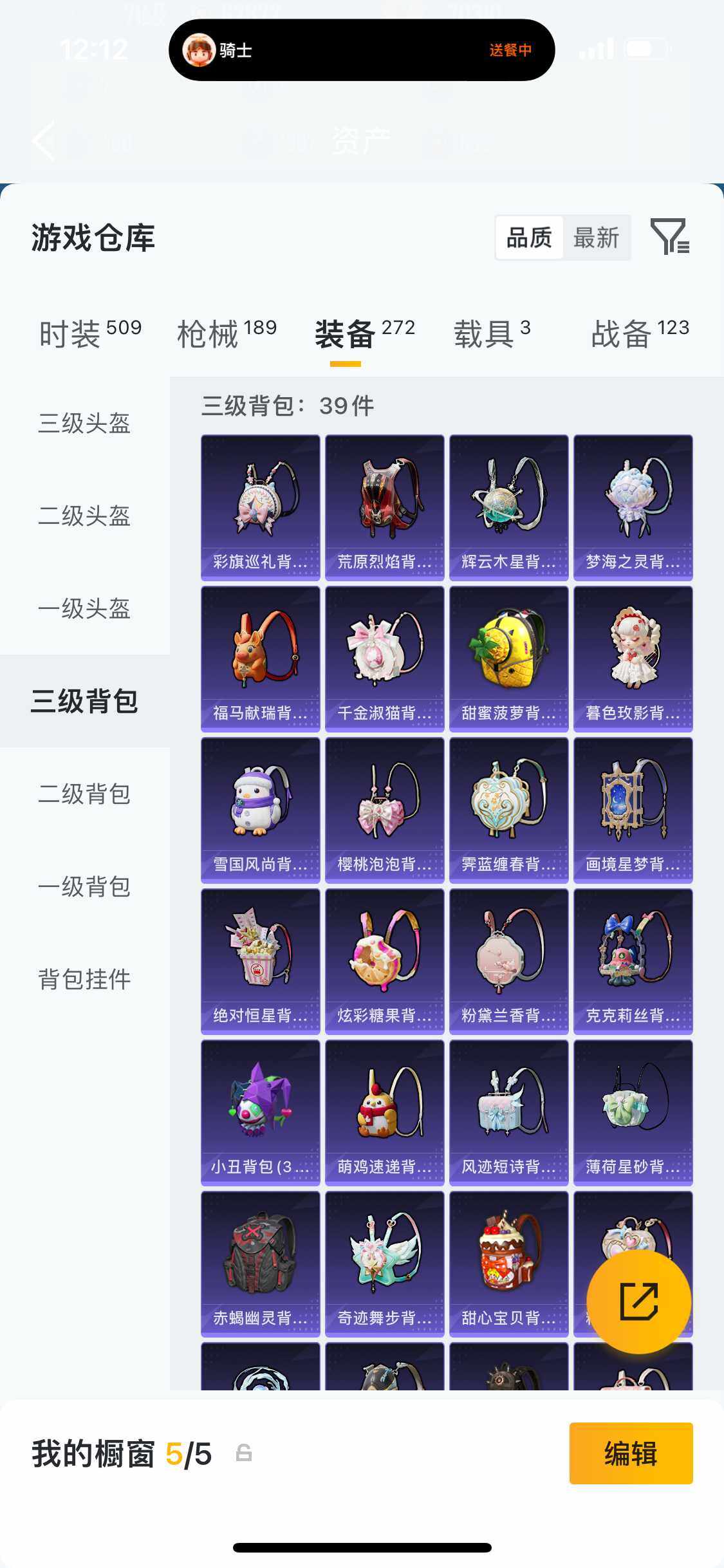Toggle sorting to 最新
The image size is (724, 1568).
[x=597, y=237]
